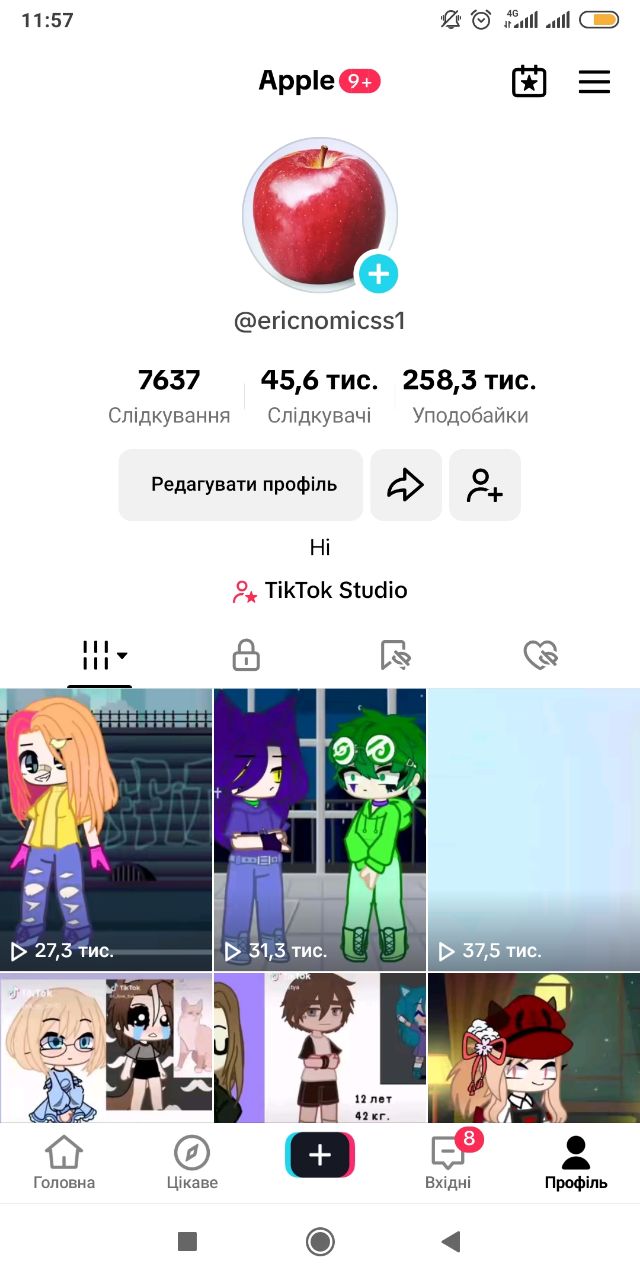Image resolution: width=640 pixels, height=1280 pixels.
Task: Open the add friends button
Action: click(x=485, y=485)
